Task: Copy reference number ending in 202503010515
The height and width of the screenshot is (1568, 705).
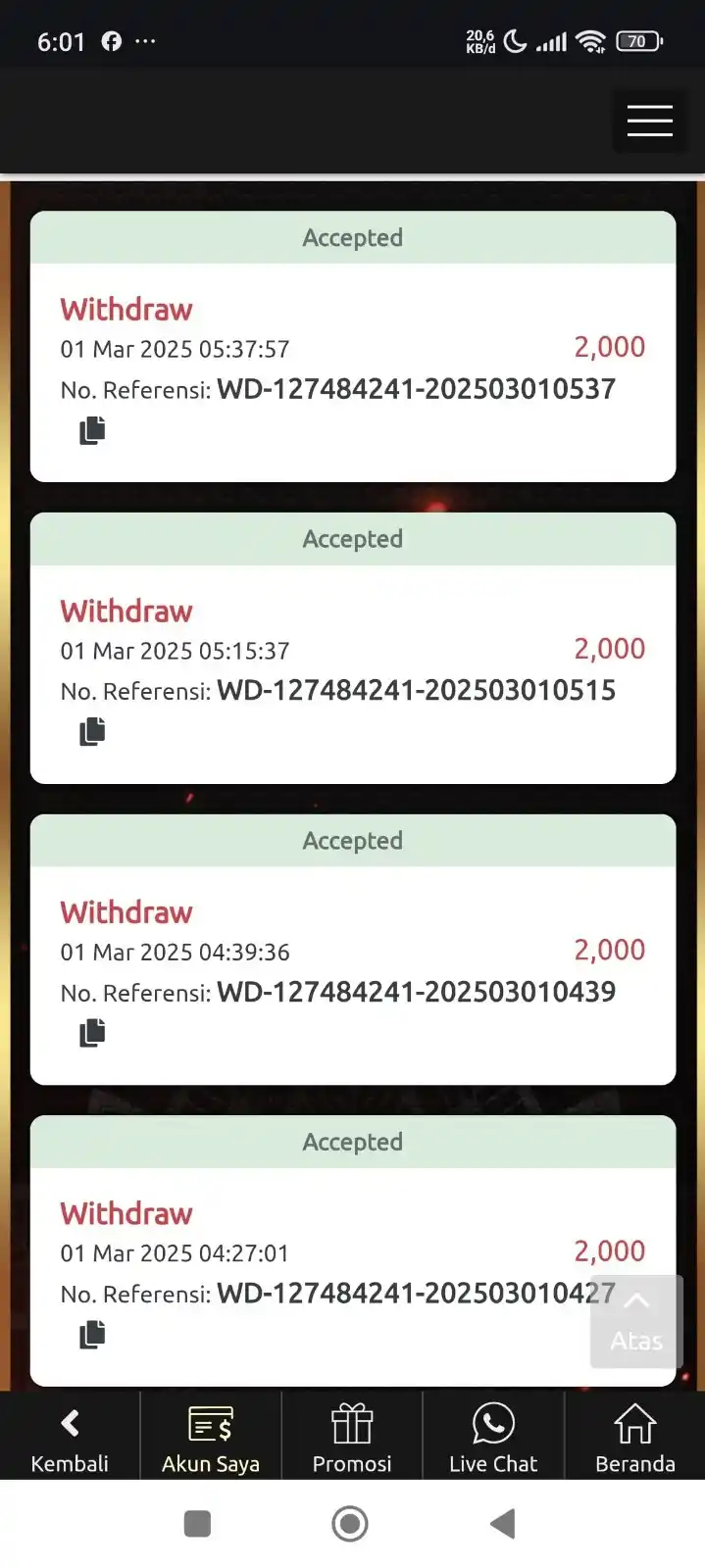Action: (x=92, y=731)
